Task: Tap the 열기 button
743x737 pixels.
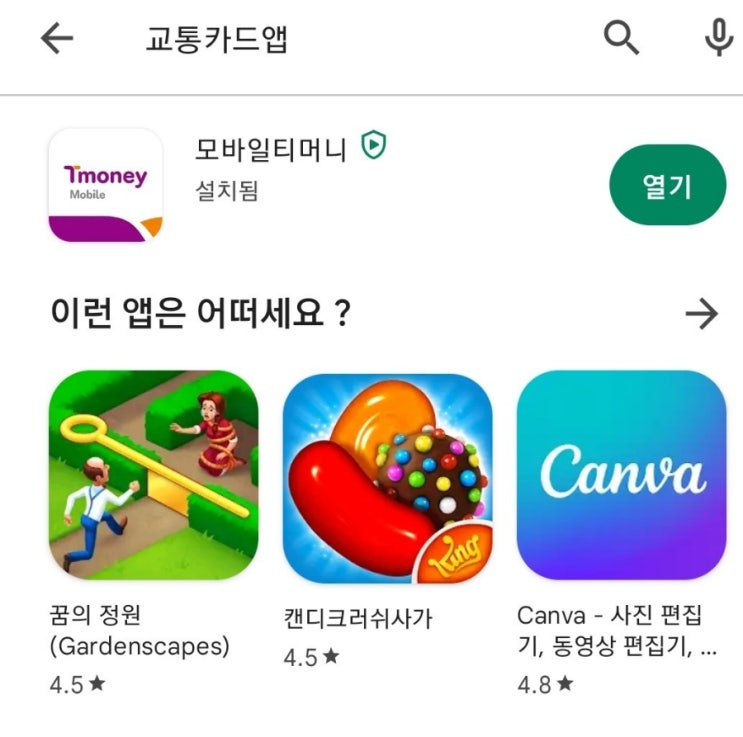Action: click(667, 185)
